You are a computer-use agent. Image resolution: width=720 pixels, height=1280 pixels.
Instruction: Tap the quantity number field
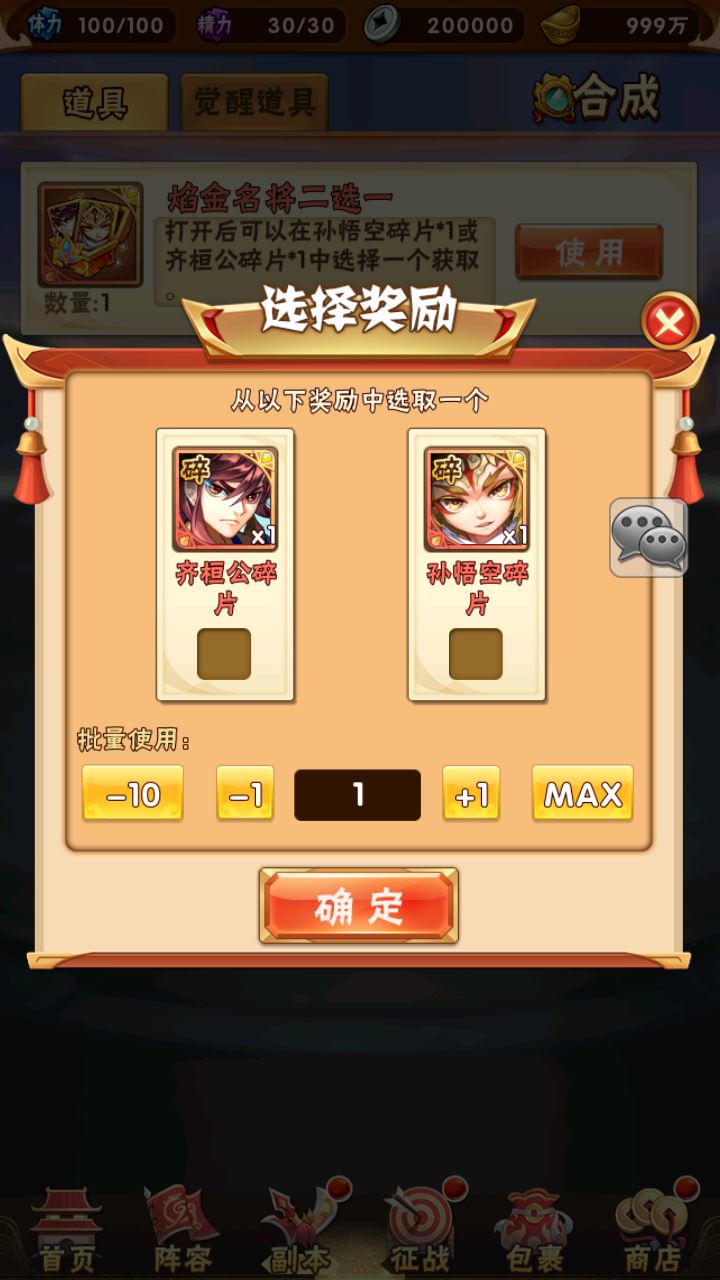pyautogui.click(x=357, y=795)
